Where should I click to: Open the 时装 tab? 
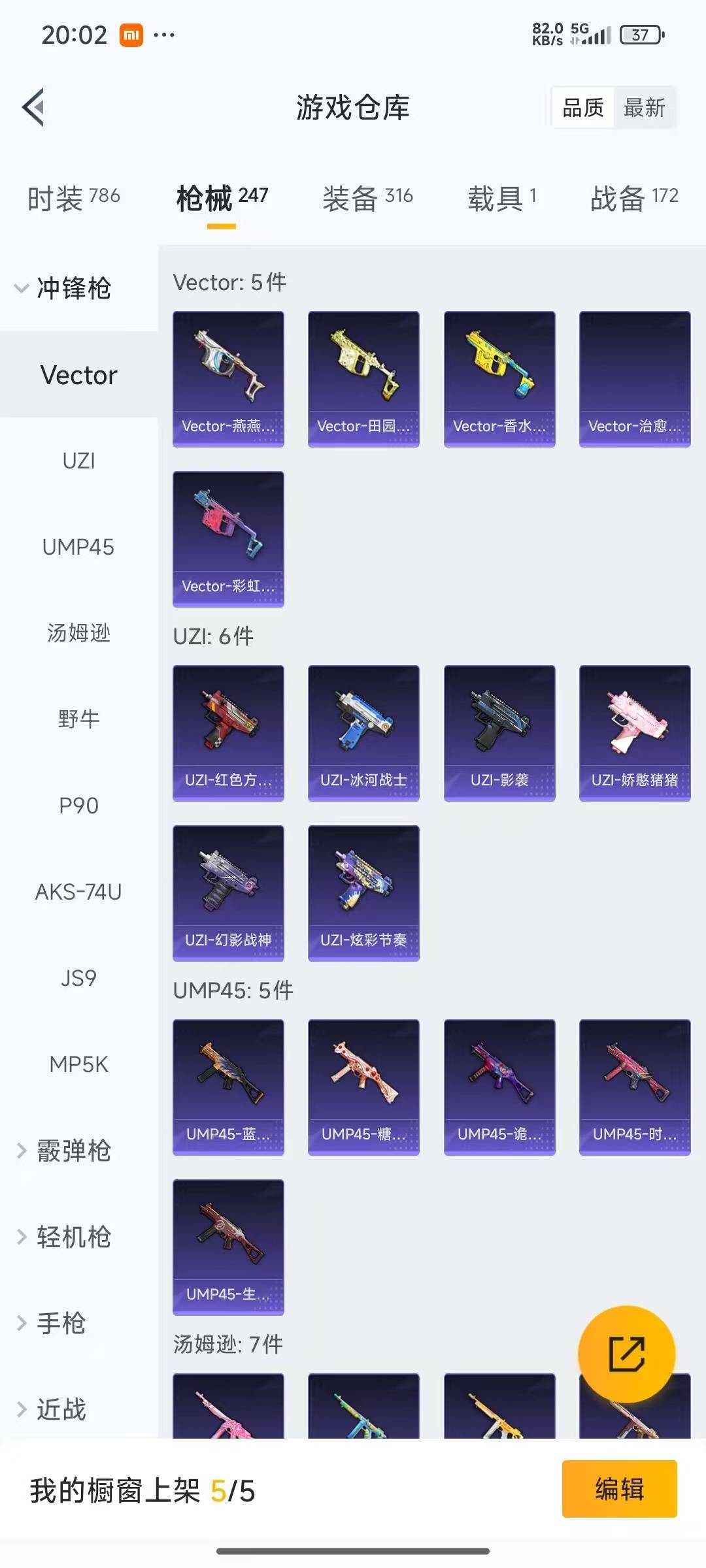click(x=71, y=197)
